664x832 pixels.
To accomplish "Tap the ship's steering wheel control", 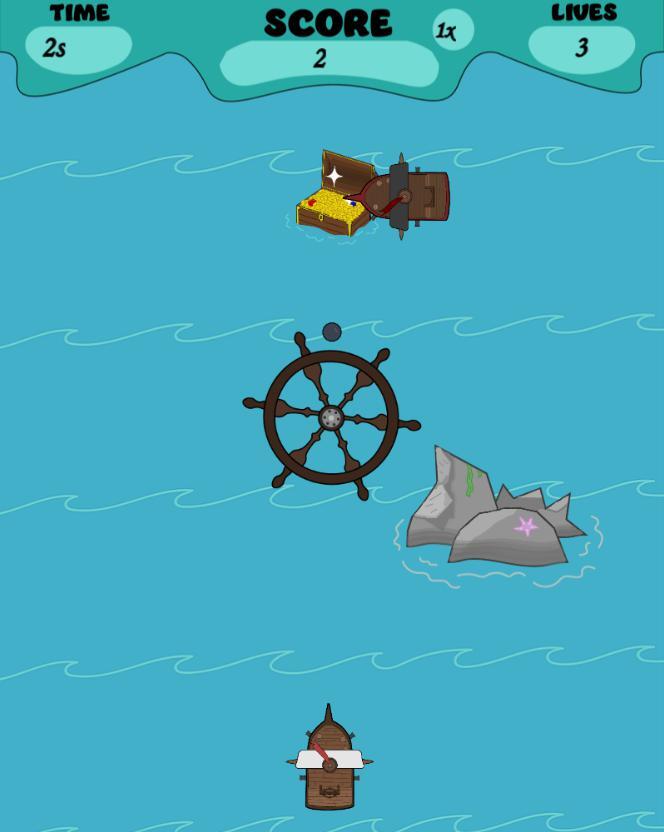I will pyautogui.click(x=331, y=418).
